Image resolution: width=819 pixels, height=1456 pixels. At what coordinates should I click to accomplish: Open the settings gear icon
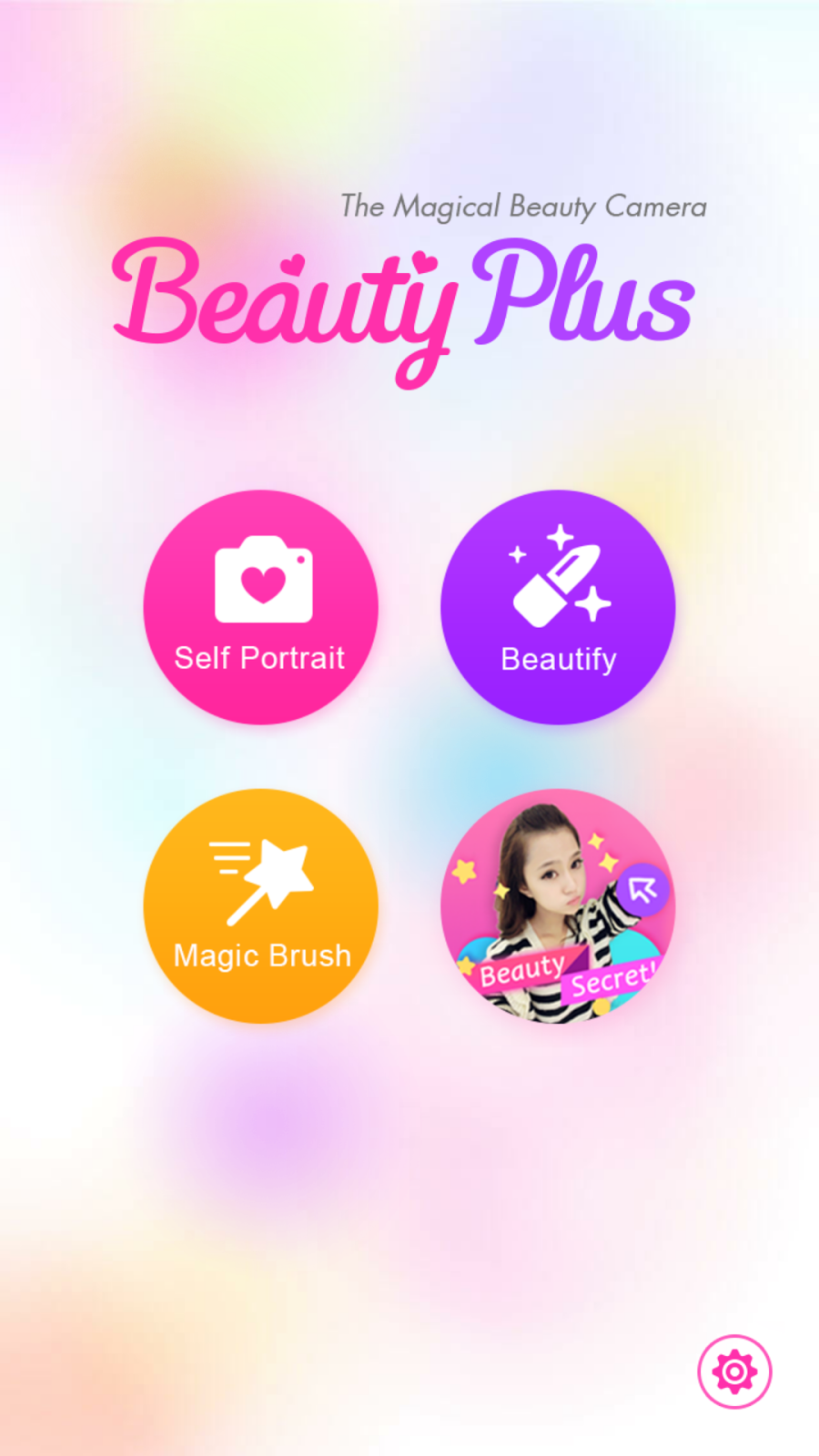coord(734,1371)
